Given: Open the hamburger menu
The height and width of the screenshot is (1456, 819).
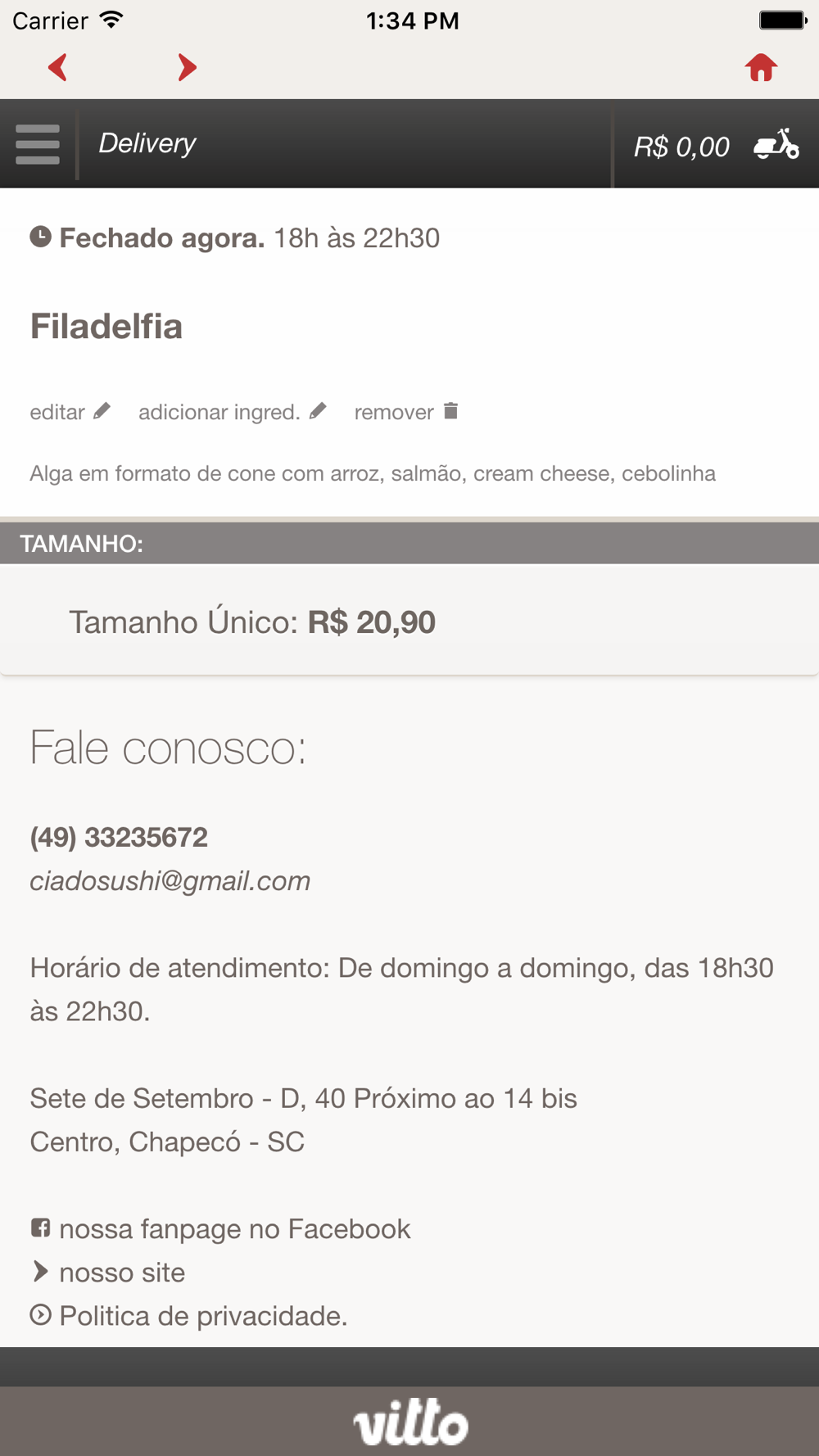Looking at the screenshot, I should point(38,144).
